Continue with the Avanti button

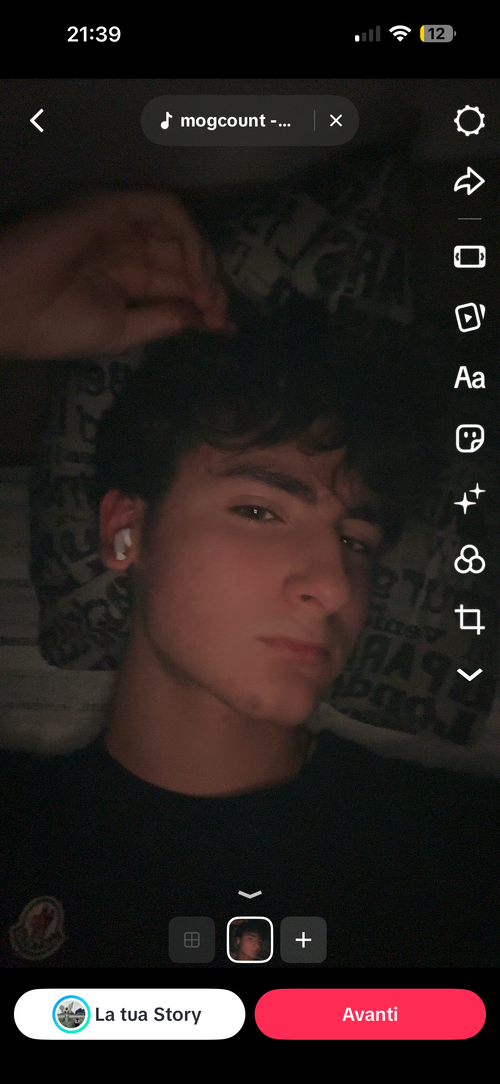click(370, 1014)
